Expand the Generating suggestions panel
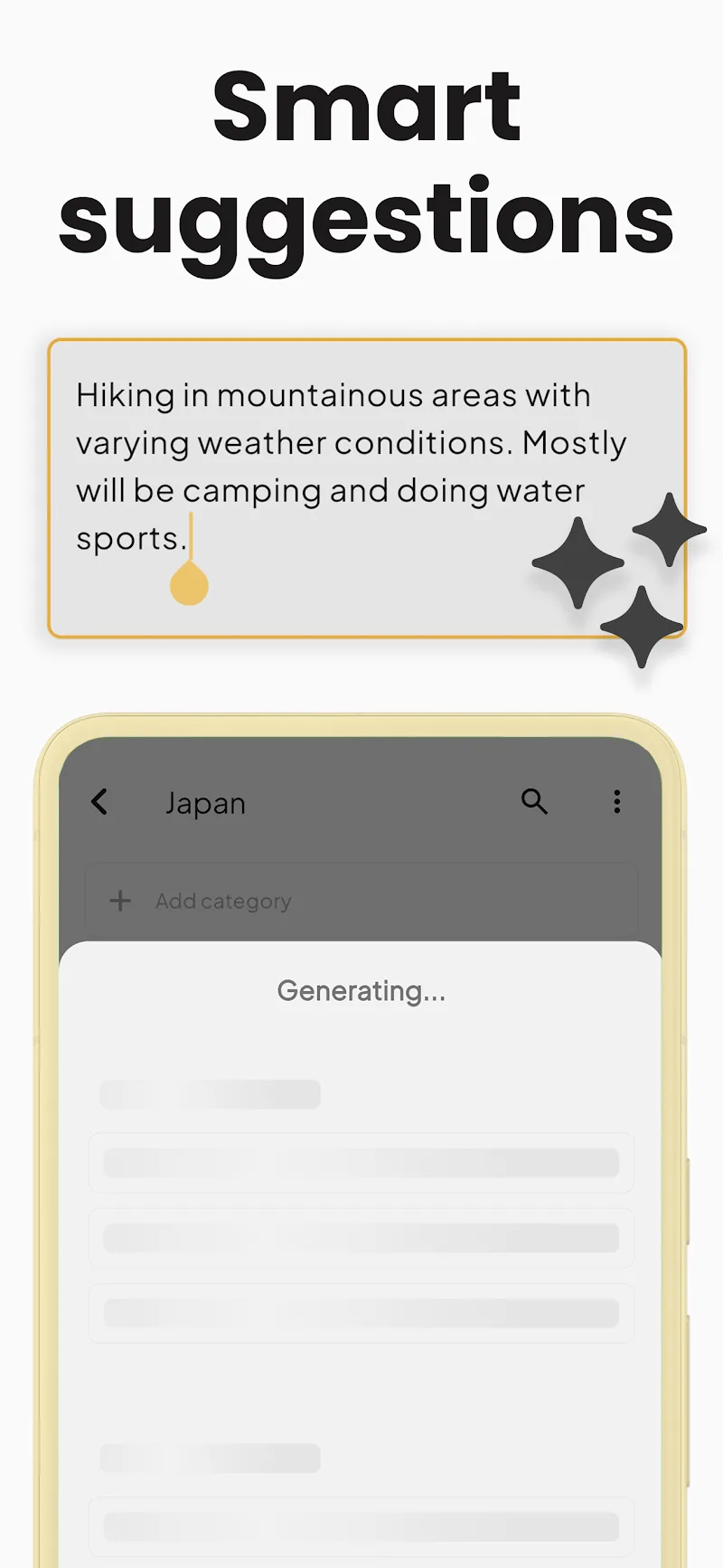The height and width of the screenshot is (1568, 723). (361, 990)
